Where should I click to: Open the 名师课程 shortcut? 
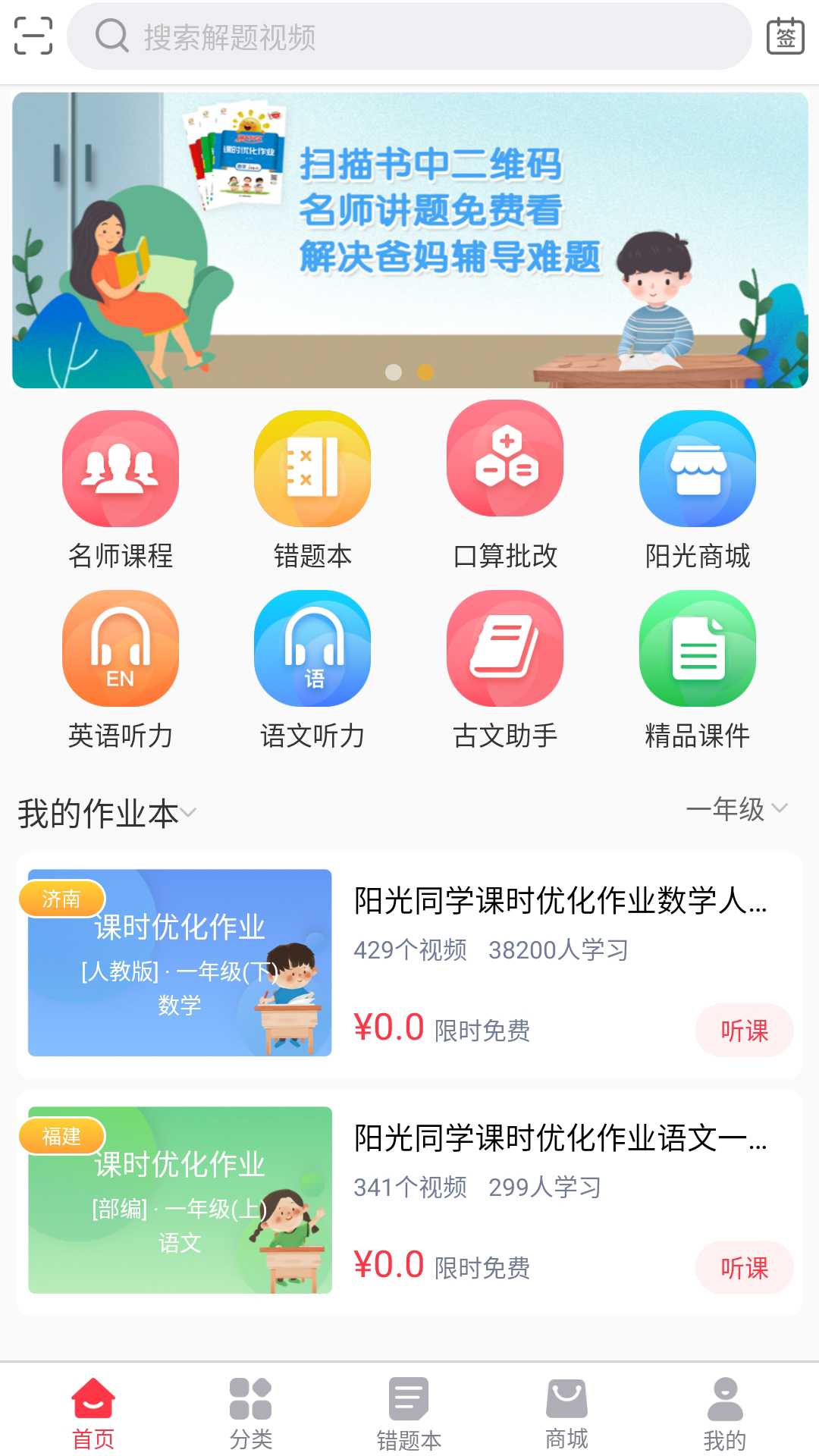coord(121,469)
